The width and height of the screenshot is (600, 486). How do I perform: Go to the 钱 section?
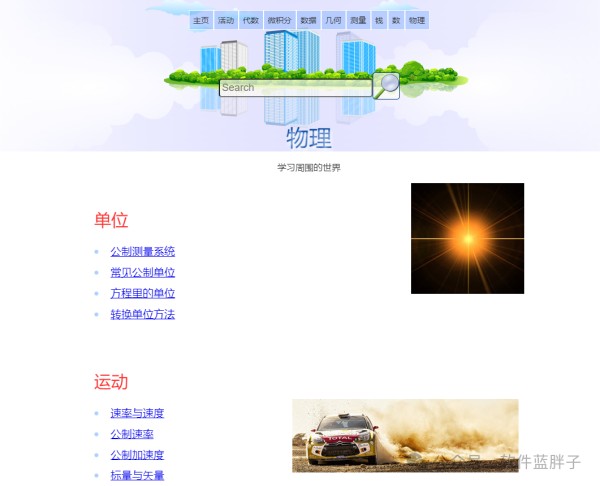click(x=379, y=20)
